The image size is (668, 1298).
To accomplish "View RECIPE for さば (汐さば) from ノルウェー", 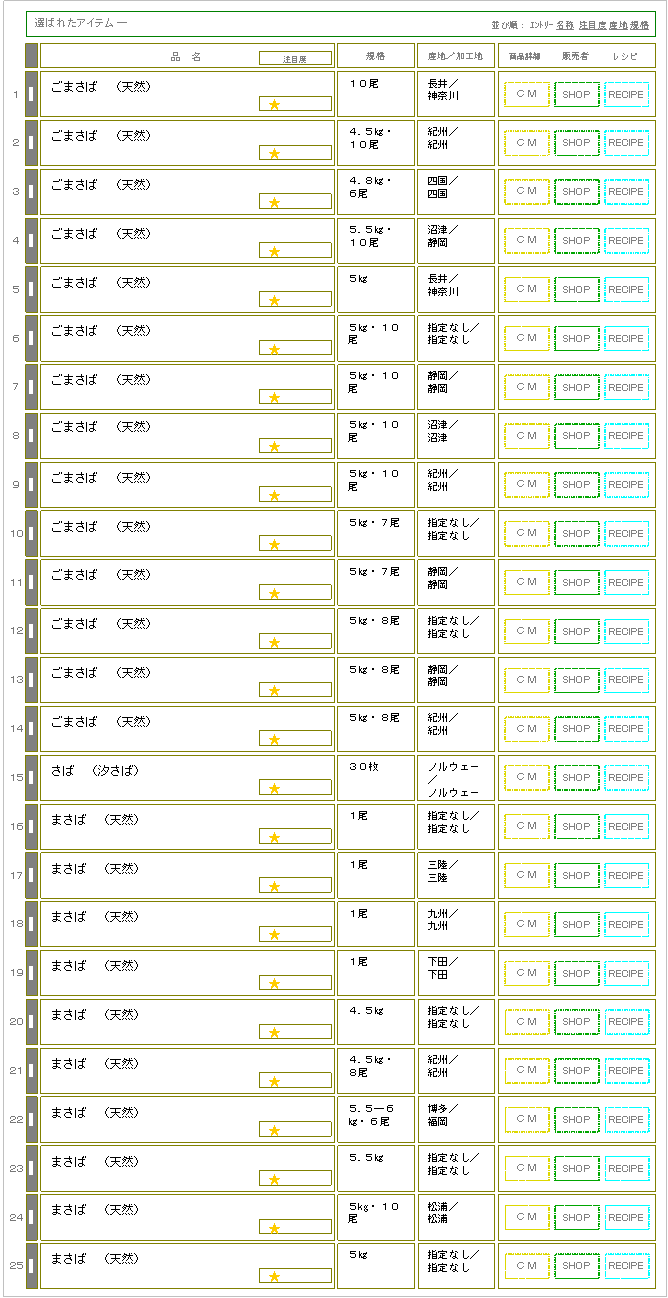I will pos(626,778).
